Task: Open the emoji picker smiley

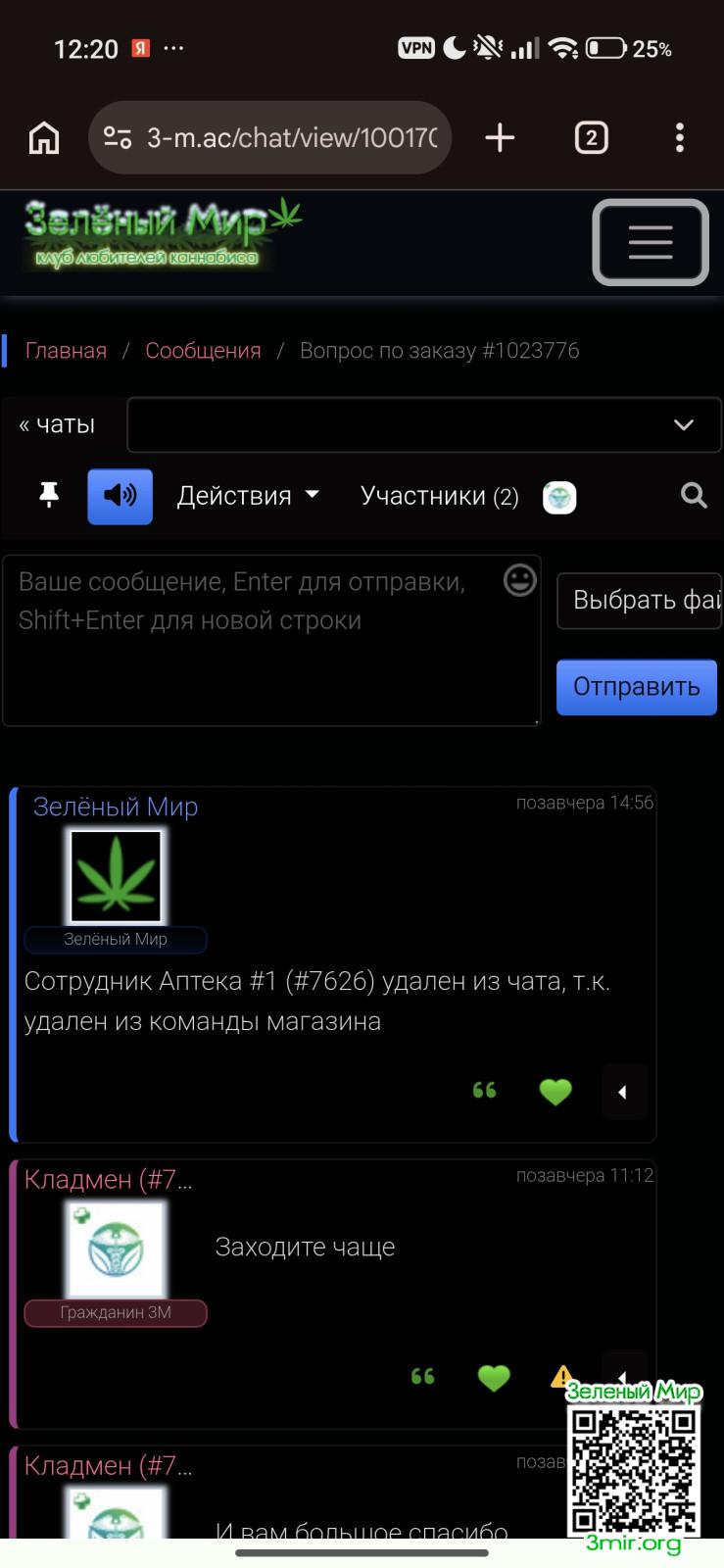Action: click(x=519, y=580)
